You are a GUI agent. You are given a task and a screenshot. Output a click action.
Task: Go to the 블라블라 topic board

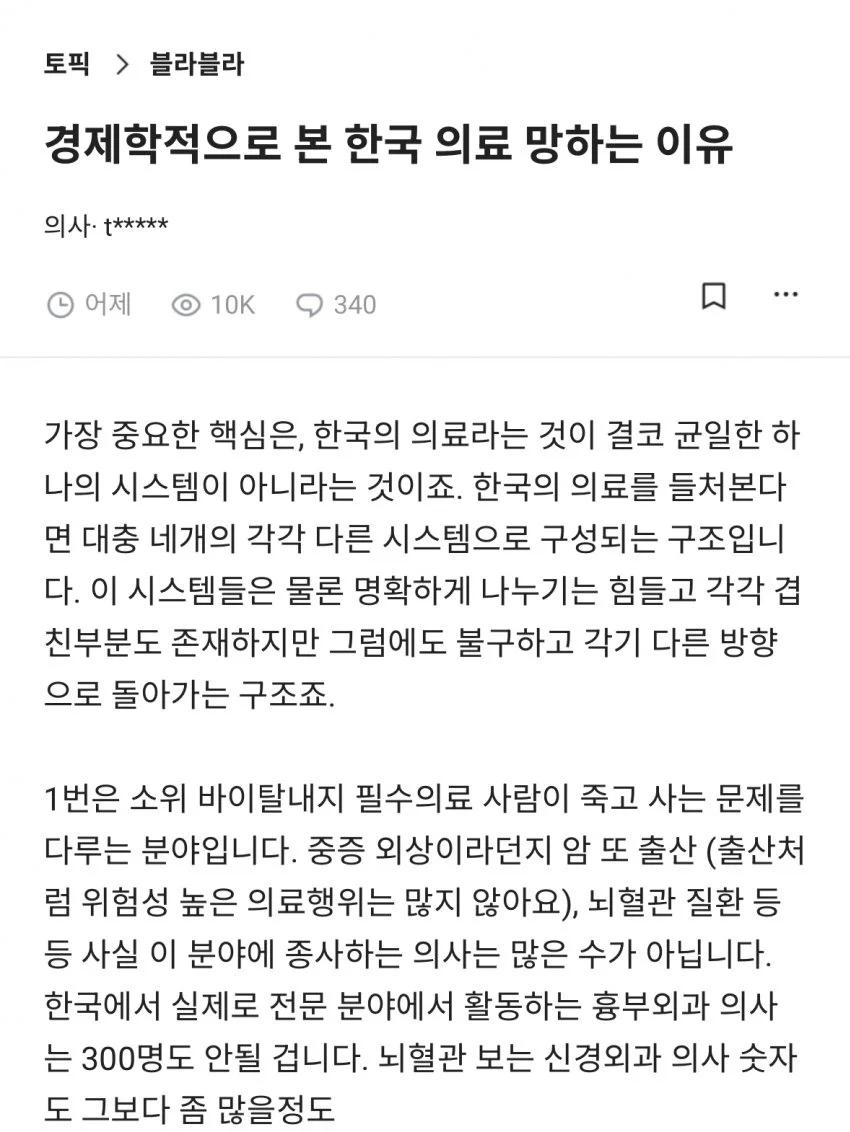tap(196, 65)
